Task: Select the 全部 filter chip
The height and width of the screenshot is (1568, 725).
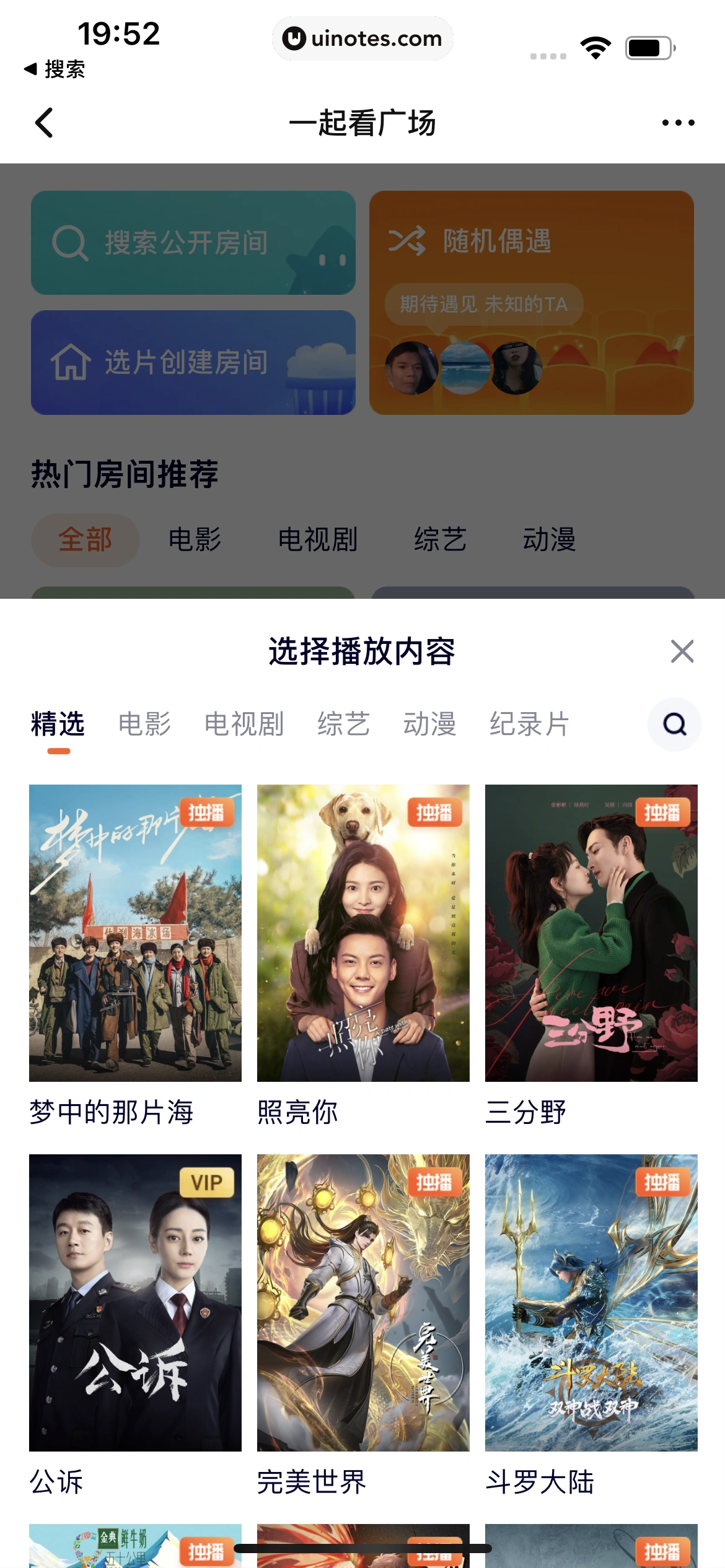Action: [x=85, y=539]
